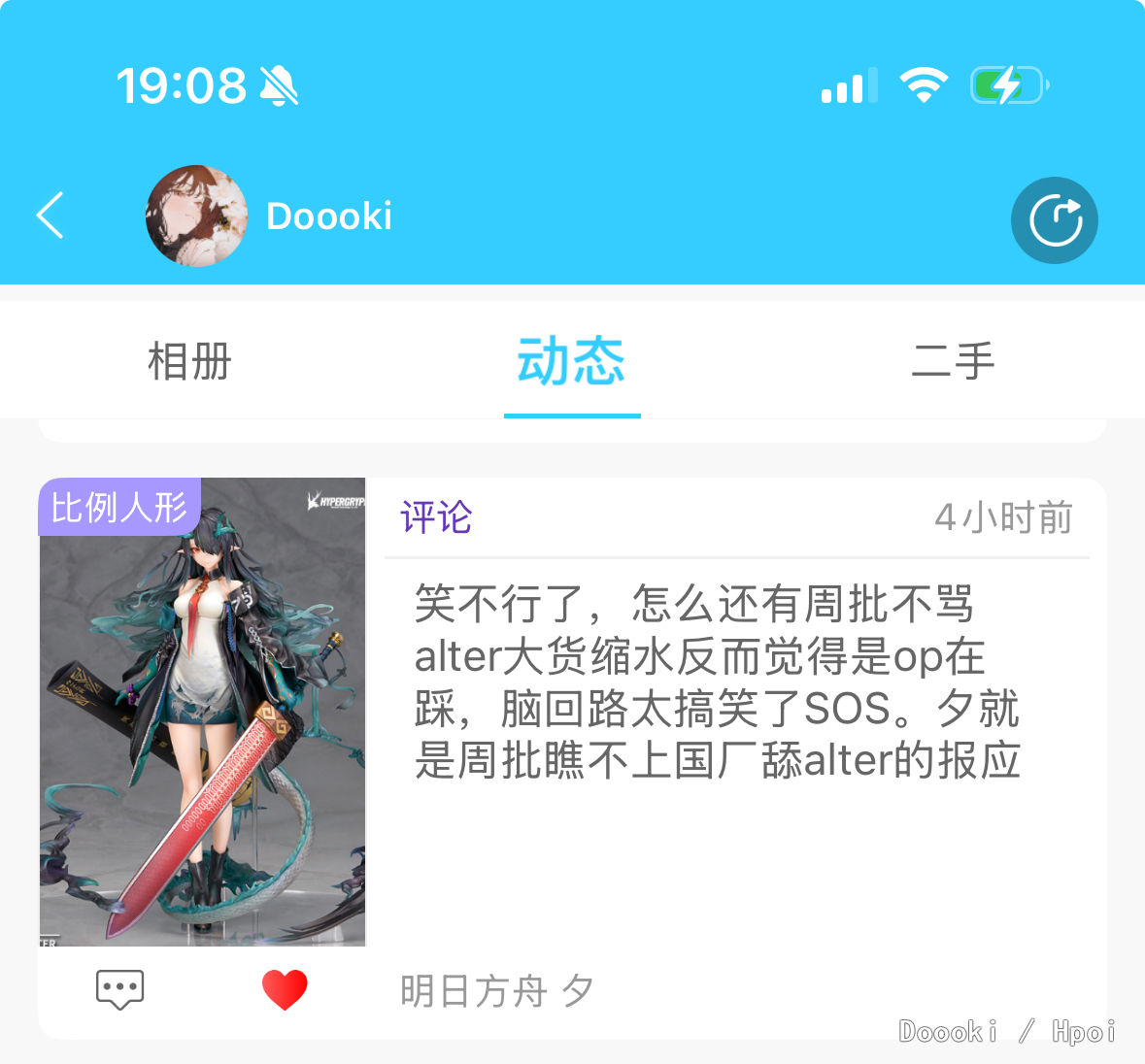Tap the share icon in the header
This screenshot has height=1064, width=1145.
1055,220
